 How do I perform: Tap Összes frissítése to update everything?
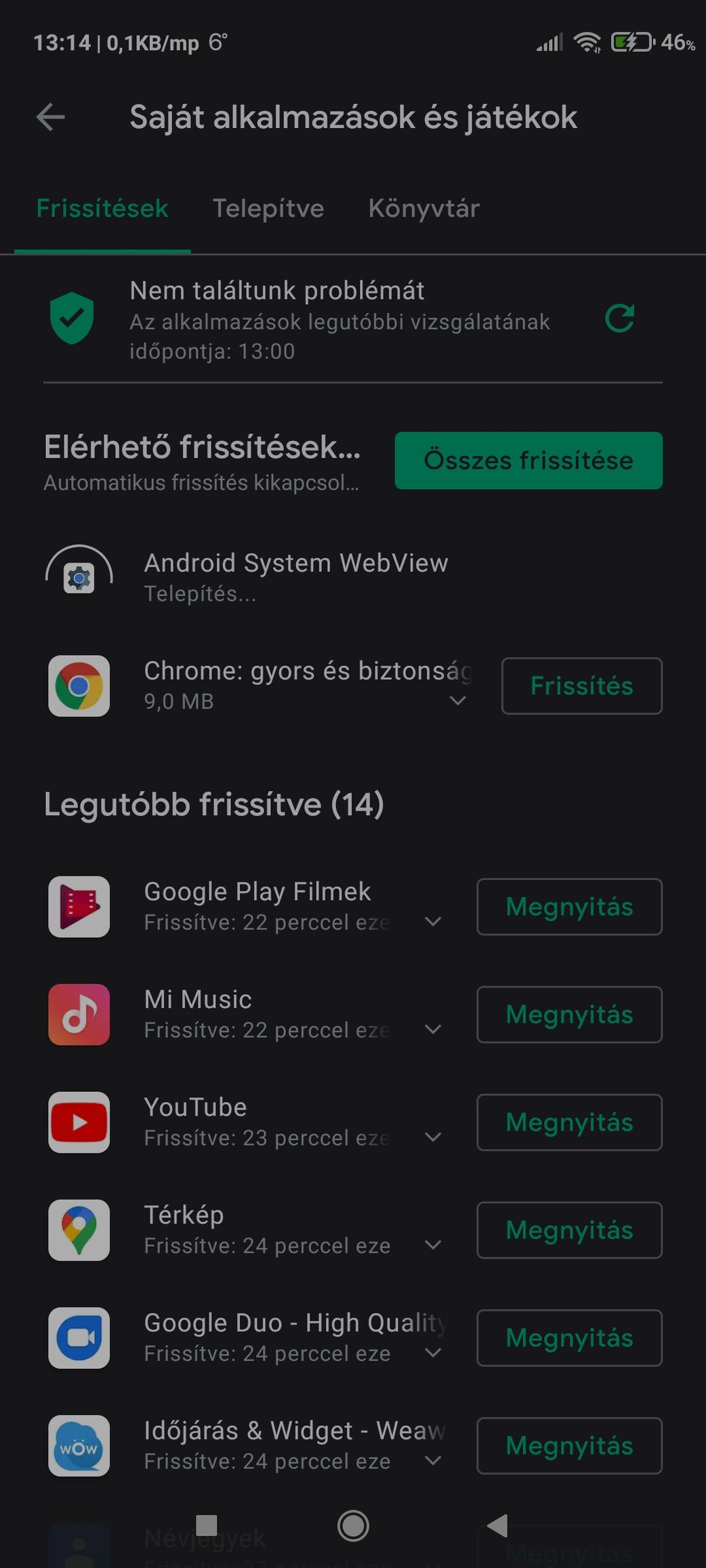(528, 461)
